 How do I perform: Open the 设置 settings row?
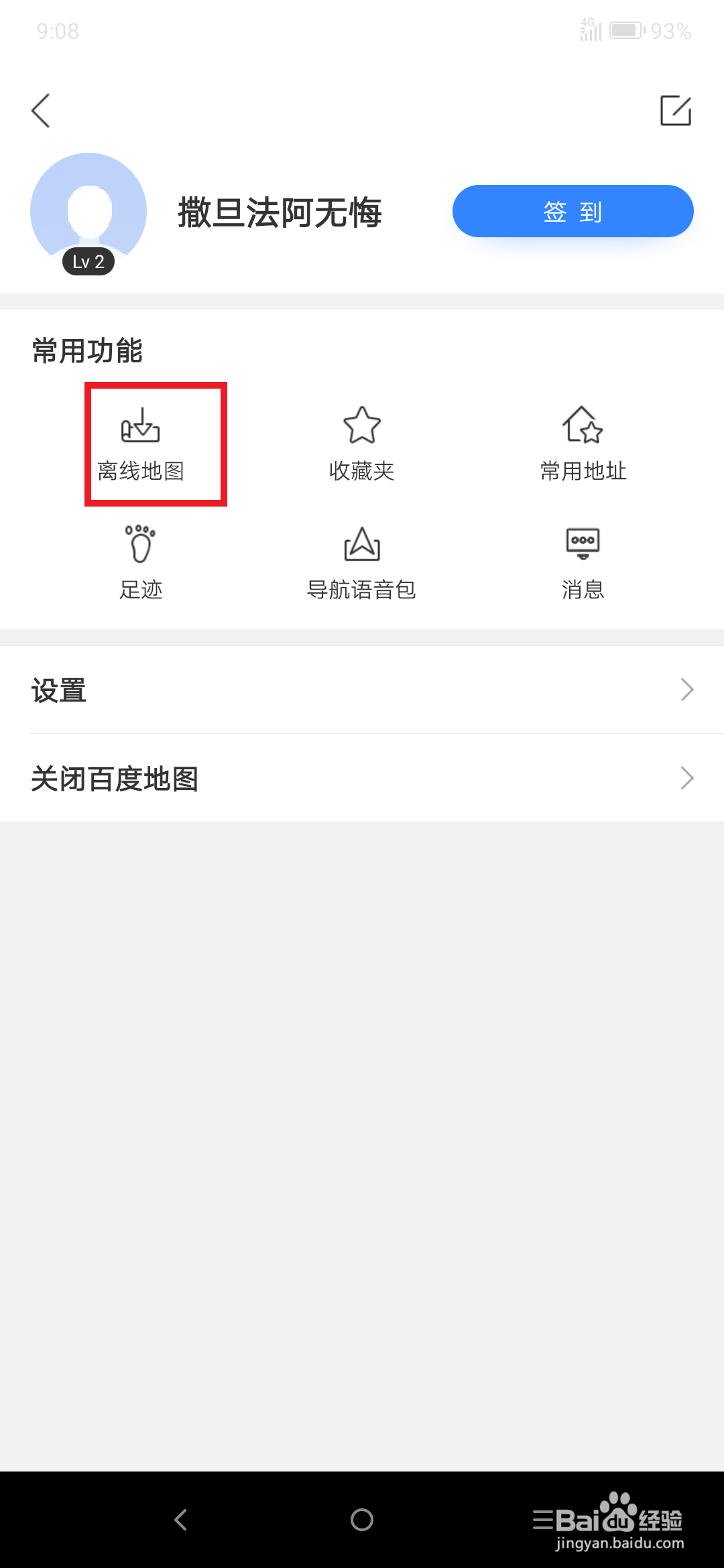(362, 690)
